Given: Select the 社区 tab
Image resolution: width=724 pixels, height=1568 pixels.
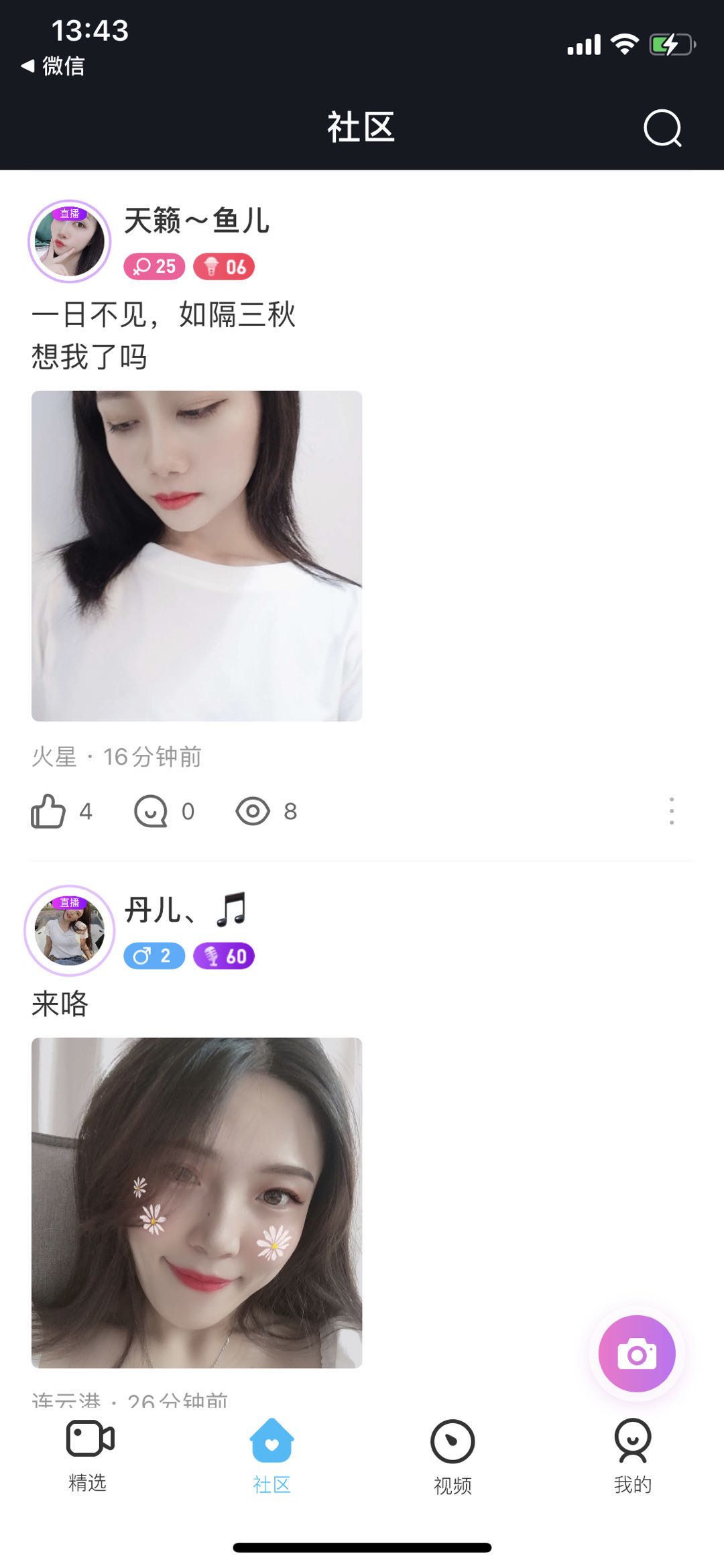Looking at the screenshot, I should click(x=271, y=1455).
